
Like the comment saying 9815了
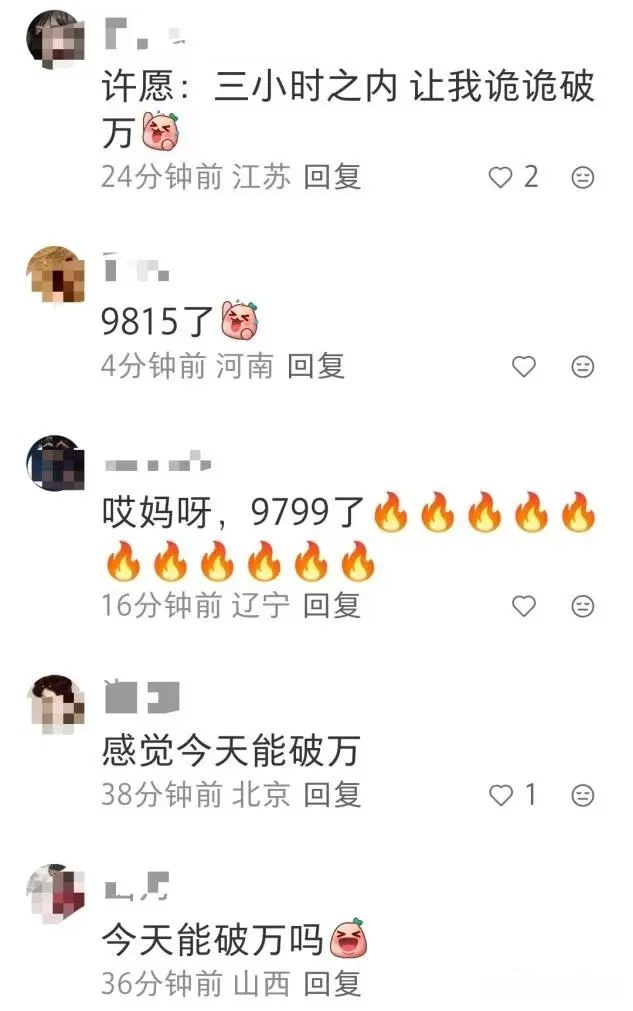tap(524, 367)
